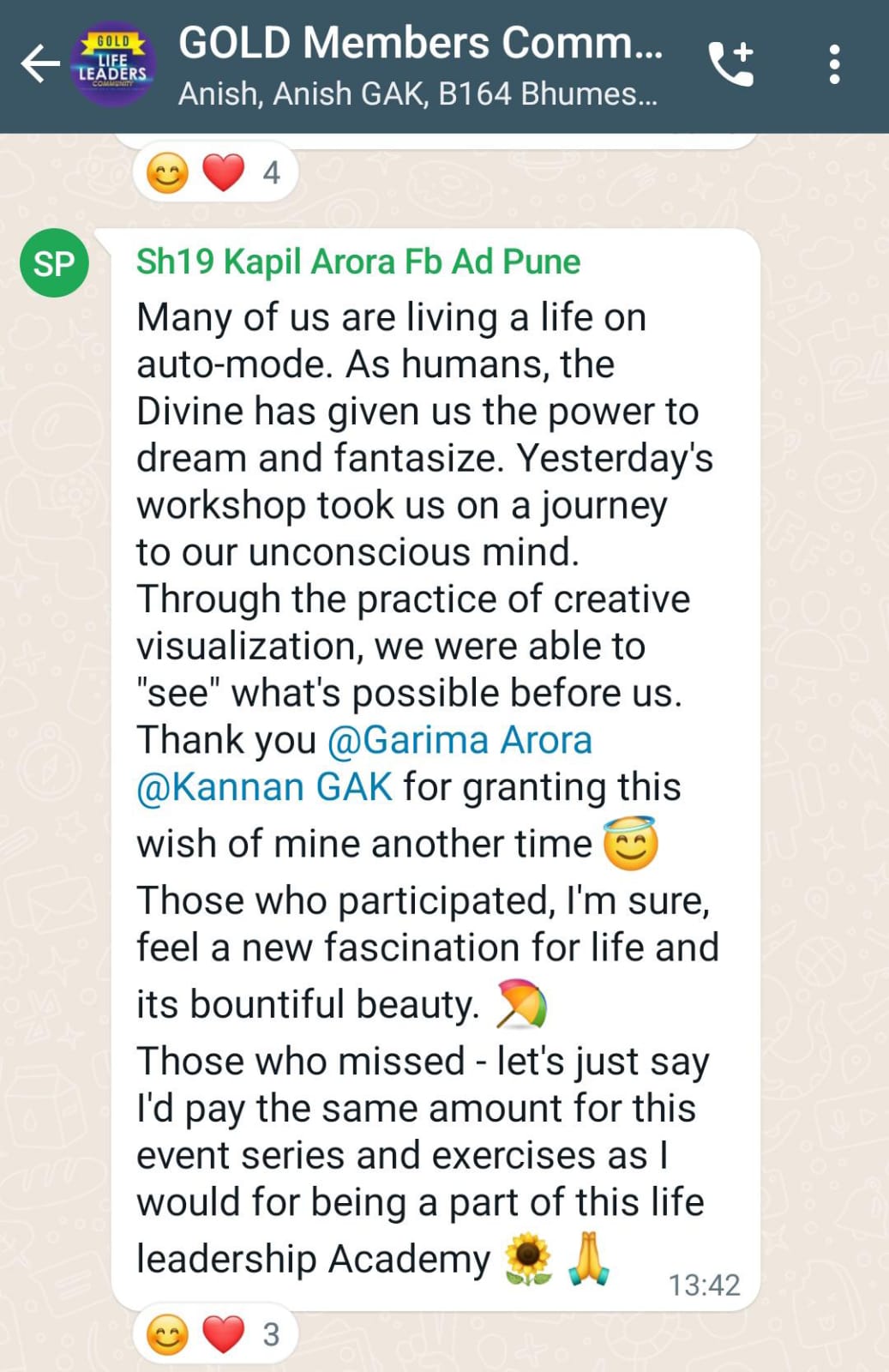Open the @Kannan GAK mention
The width and height of the screenshot is (889, 1372).
click(264, 787)
